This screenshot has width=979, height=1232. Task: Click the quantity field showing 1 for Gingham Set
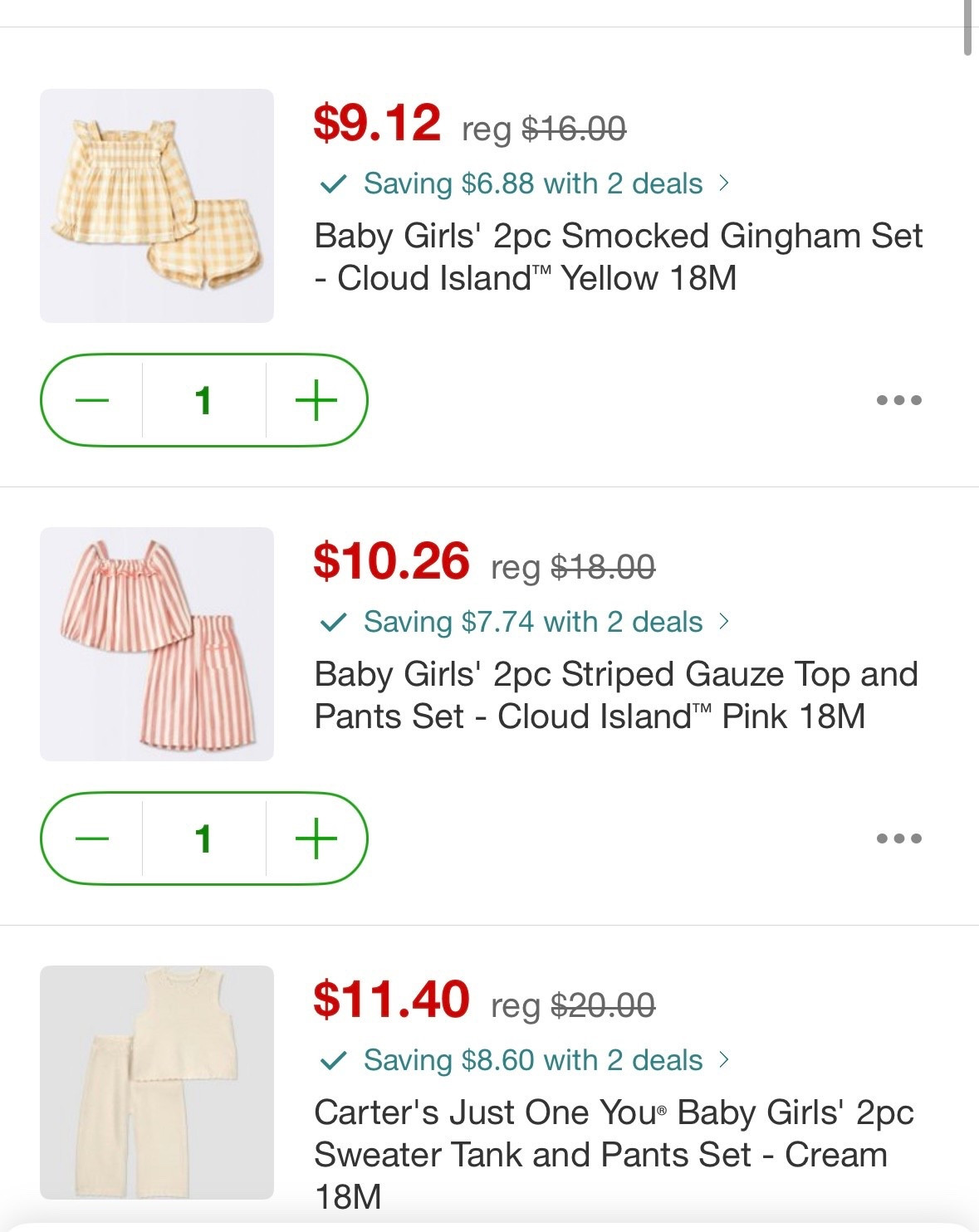coord(205,399)
